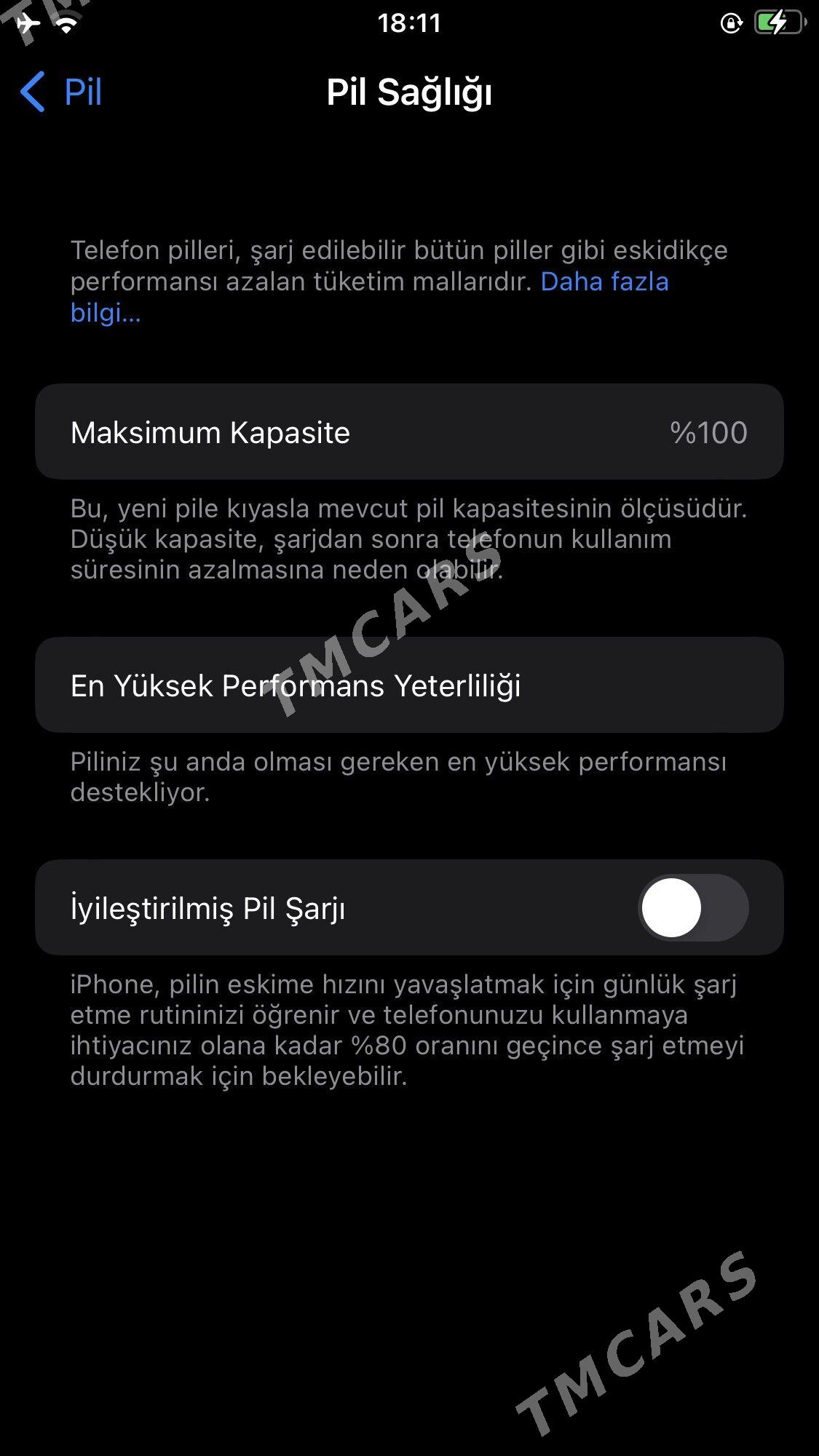Open the 'Daha fazla bilgi' link

(x=604, y=282)
